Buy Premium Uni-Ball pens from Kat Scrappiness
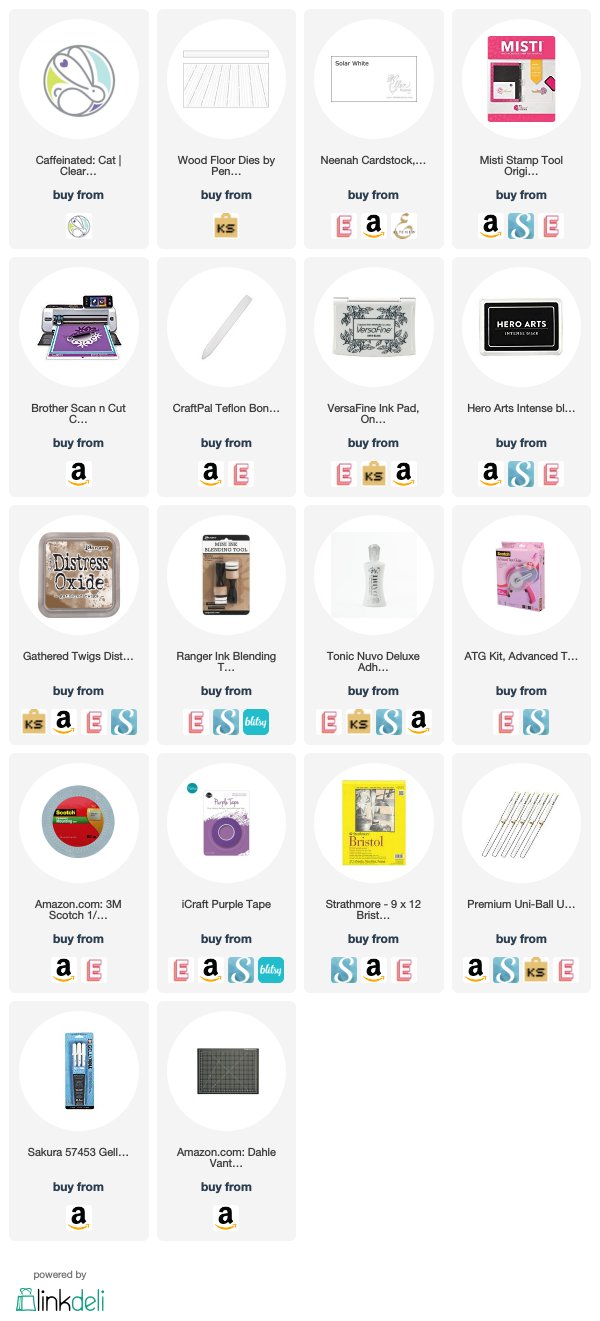Image resolution: width=600 pixels, height=1321 pixels. [536, 970]
